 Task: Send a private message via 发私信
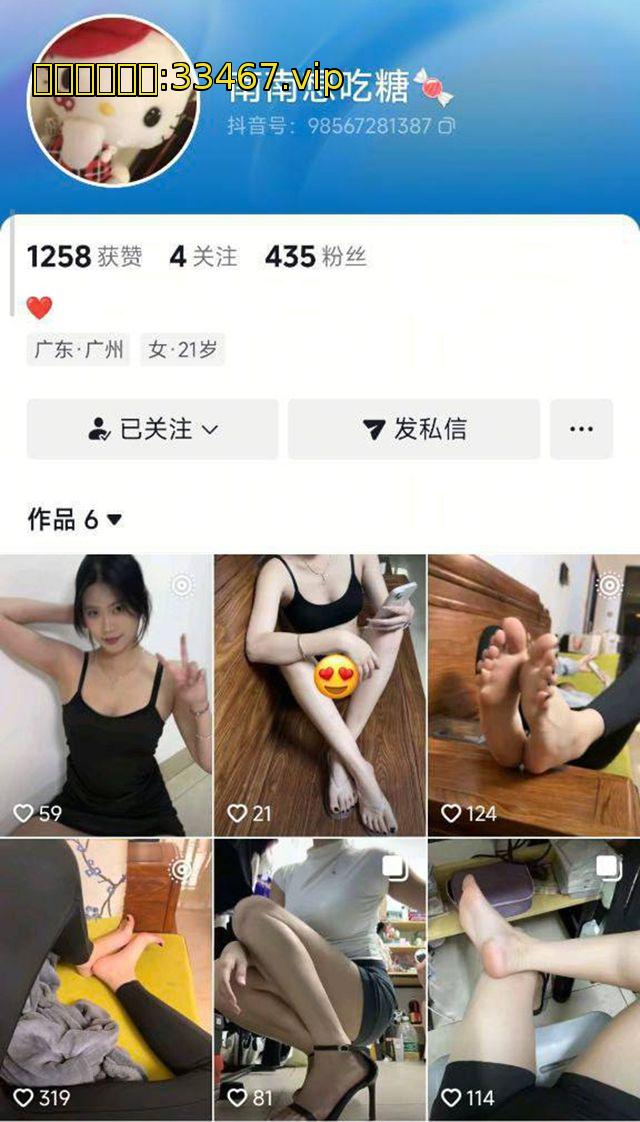pyautogui.click(x=414, y=430)
